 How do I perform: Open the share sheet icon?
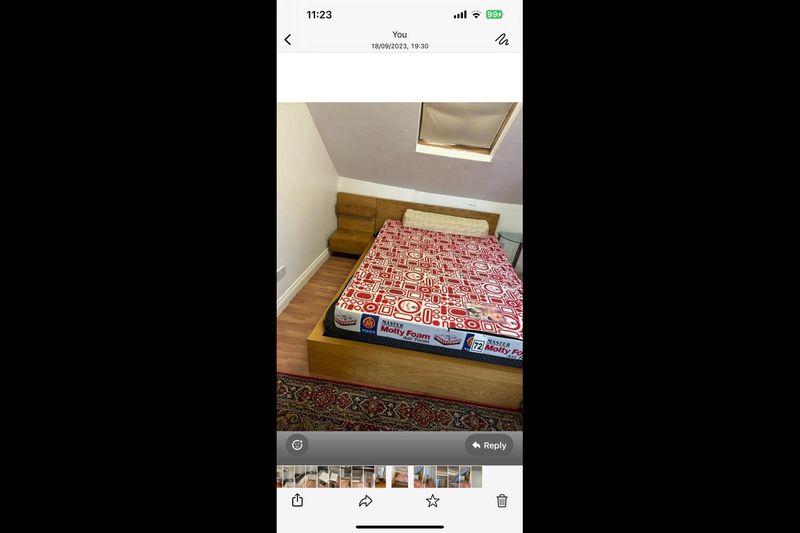point(297,501)
